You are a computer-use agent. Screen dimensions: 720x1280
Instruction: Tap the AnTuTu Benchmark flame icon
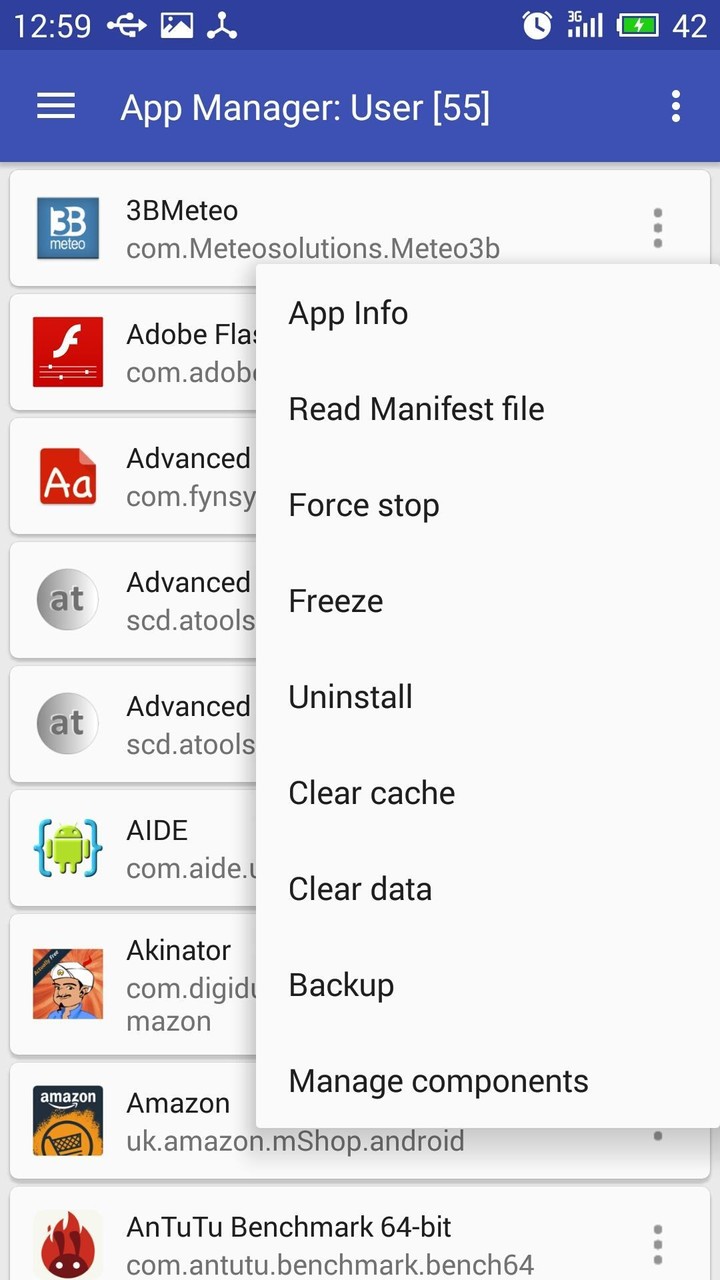pyautogui.click(x=67, y=1245)
